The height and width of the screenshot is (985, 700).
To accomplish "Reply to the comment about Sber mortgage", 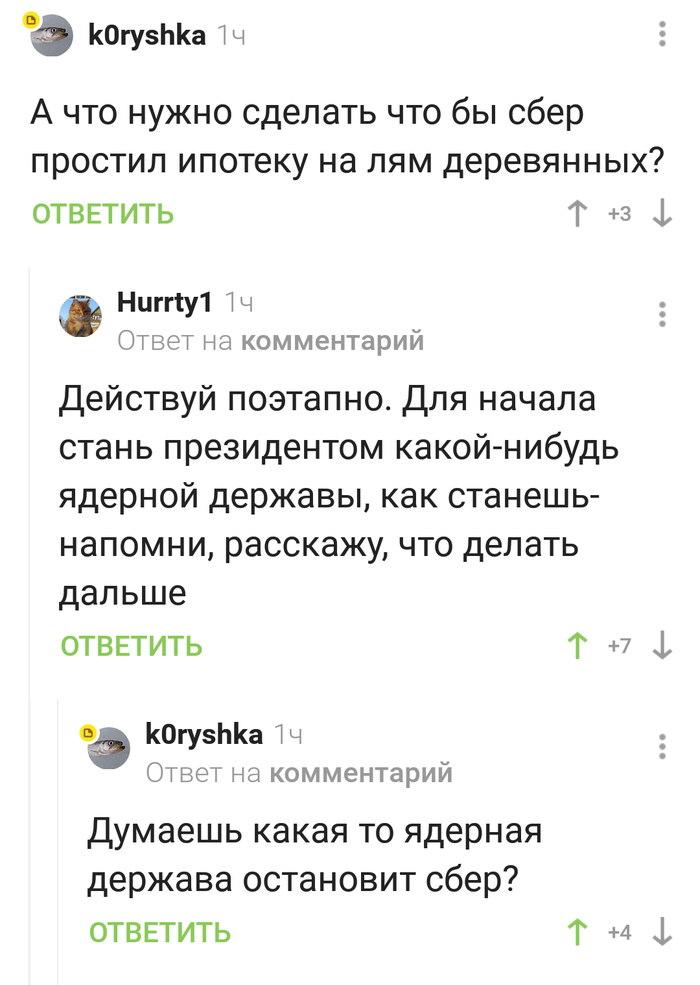I will tap(103, 213).
